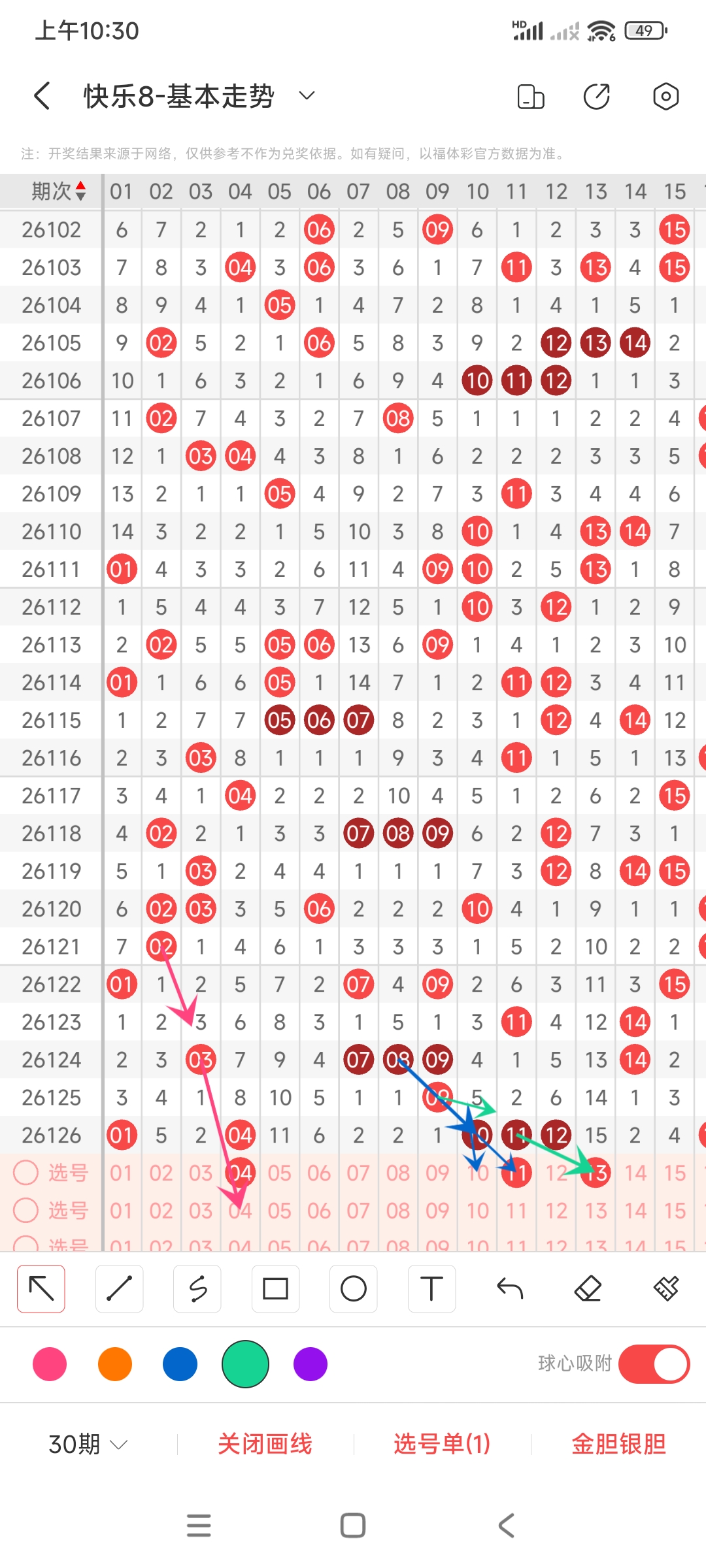Sort rows by the 期次 column
706x1568 pixels.
[x=59, y=191]
